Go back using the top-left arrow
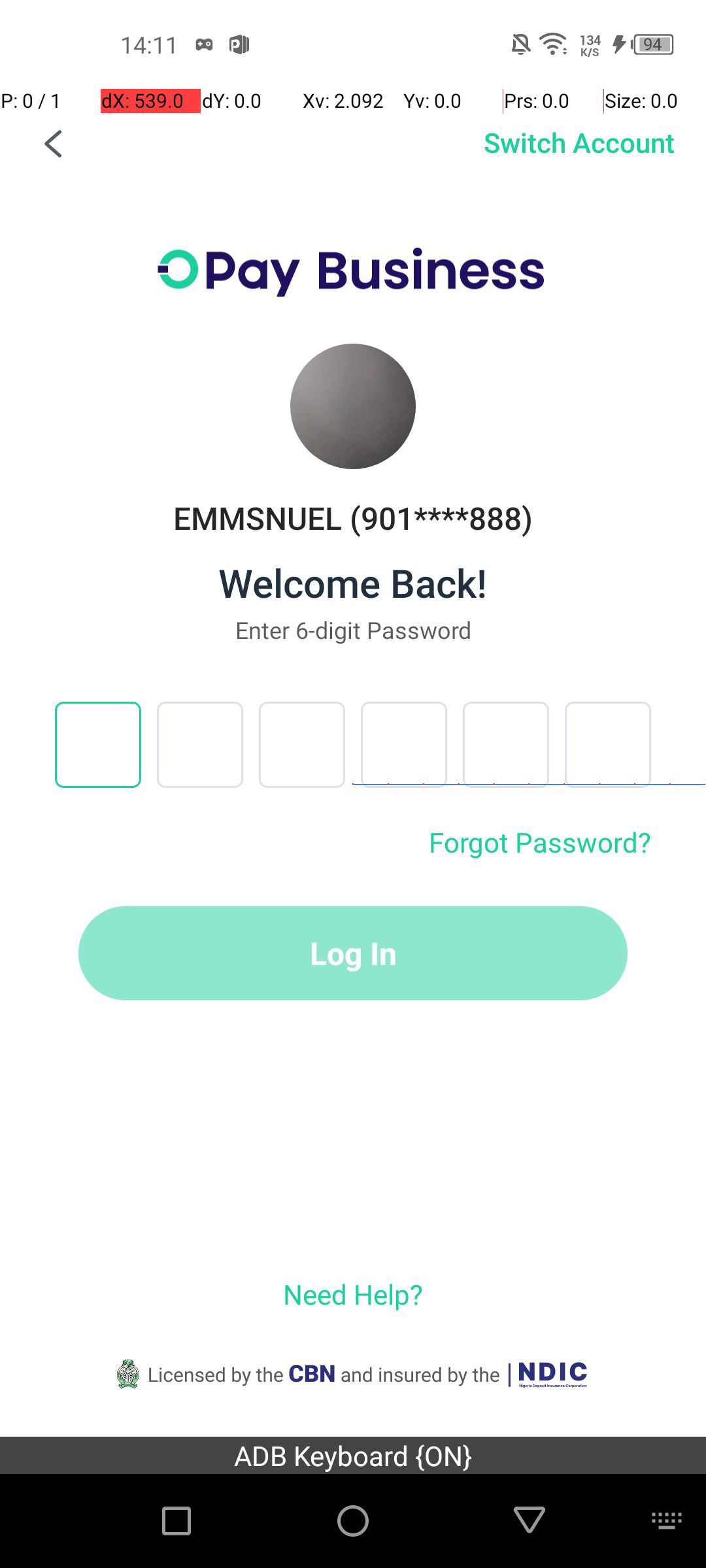 (54, 144)
